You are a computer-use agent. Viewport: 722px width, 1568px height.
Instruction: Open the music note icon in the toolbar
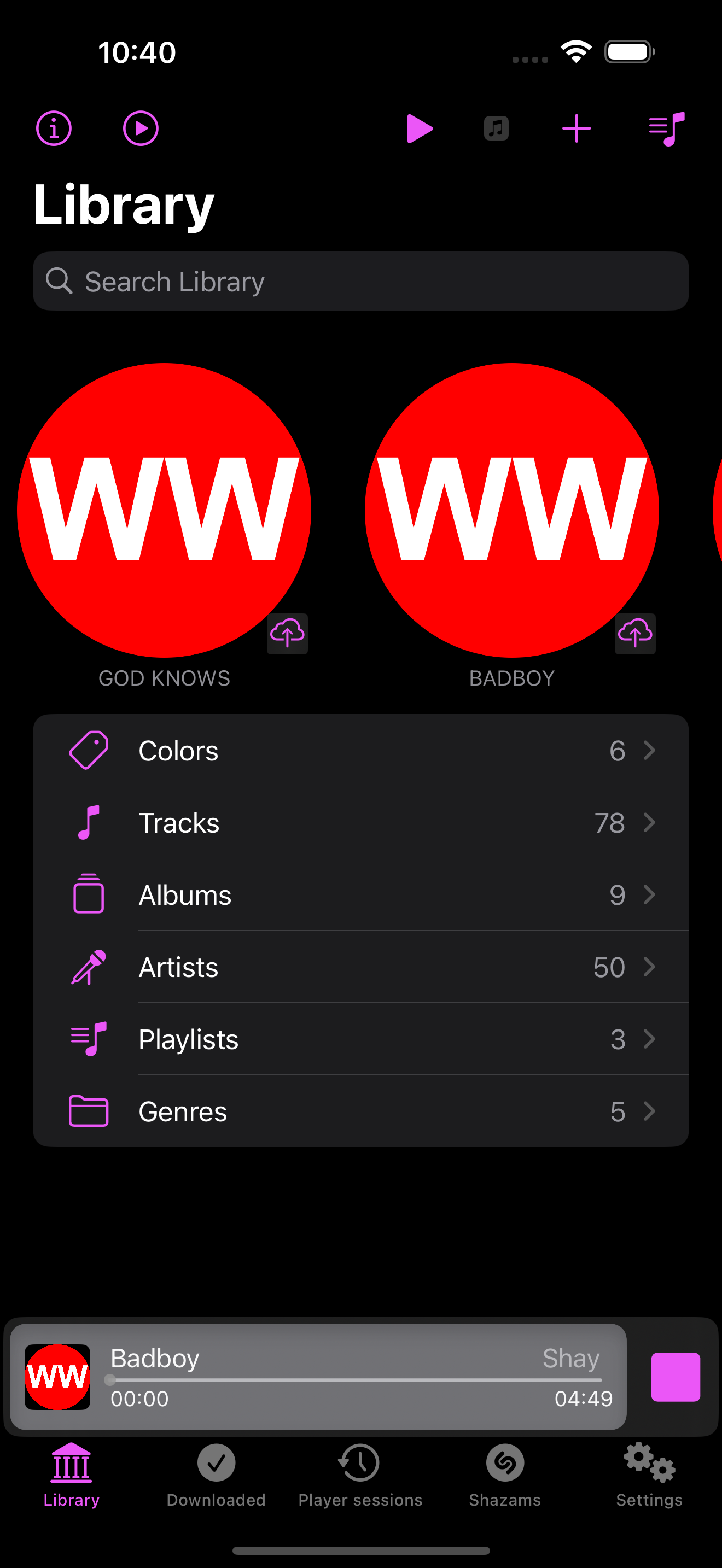pos(496,128)
